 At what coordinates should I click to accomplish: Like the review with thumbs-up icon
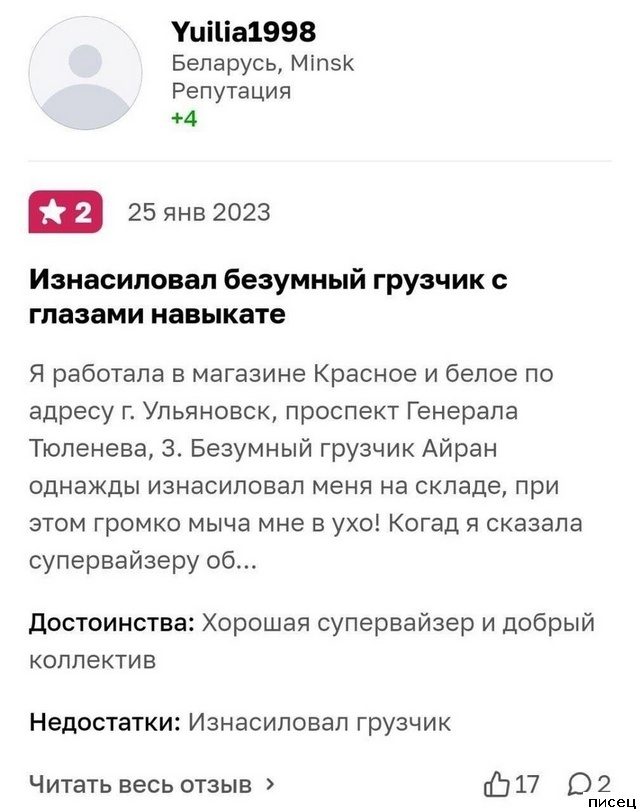pyautogui.click(x=496, y=783)
